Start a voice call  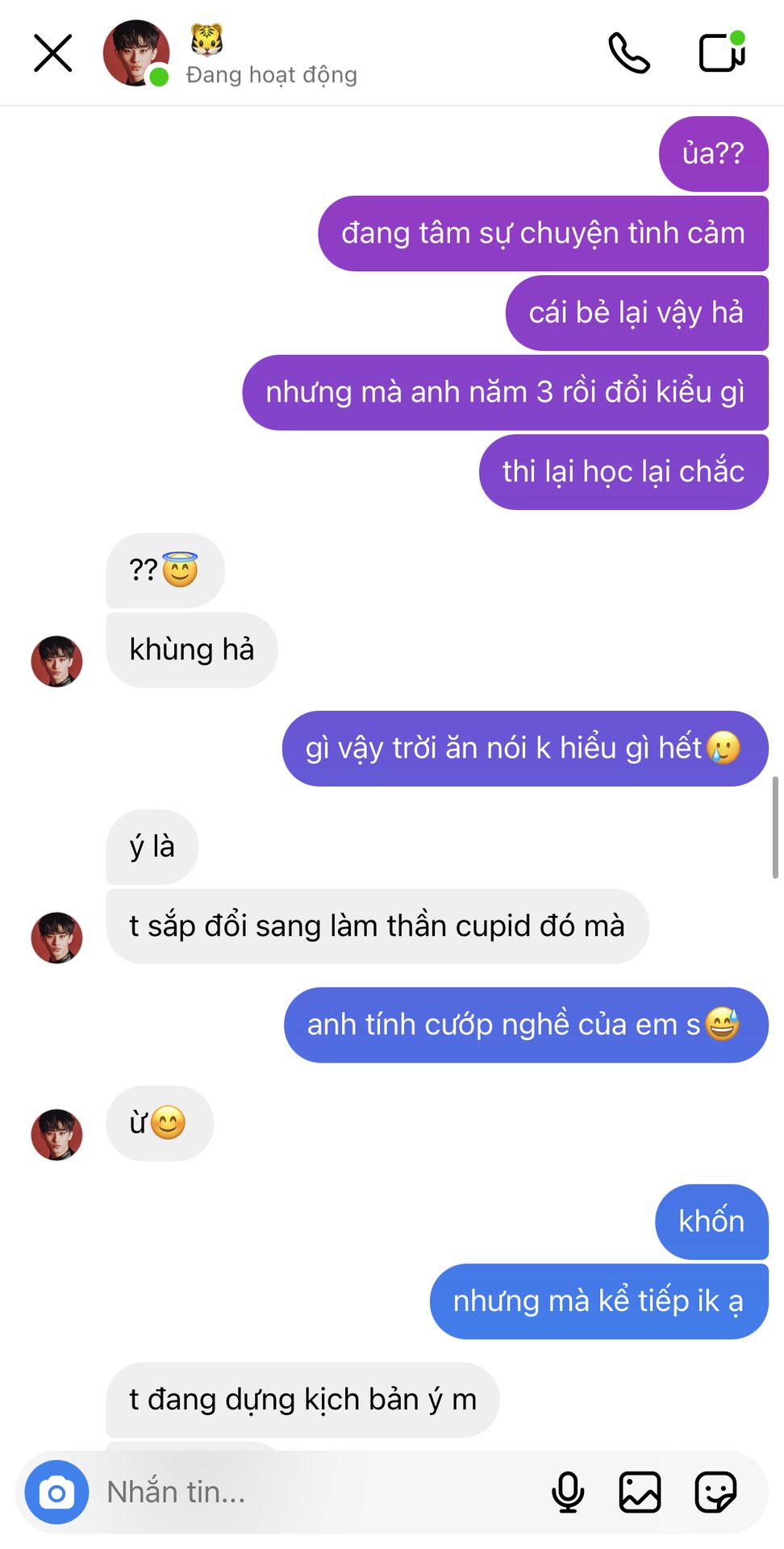coord(629,53)
